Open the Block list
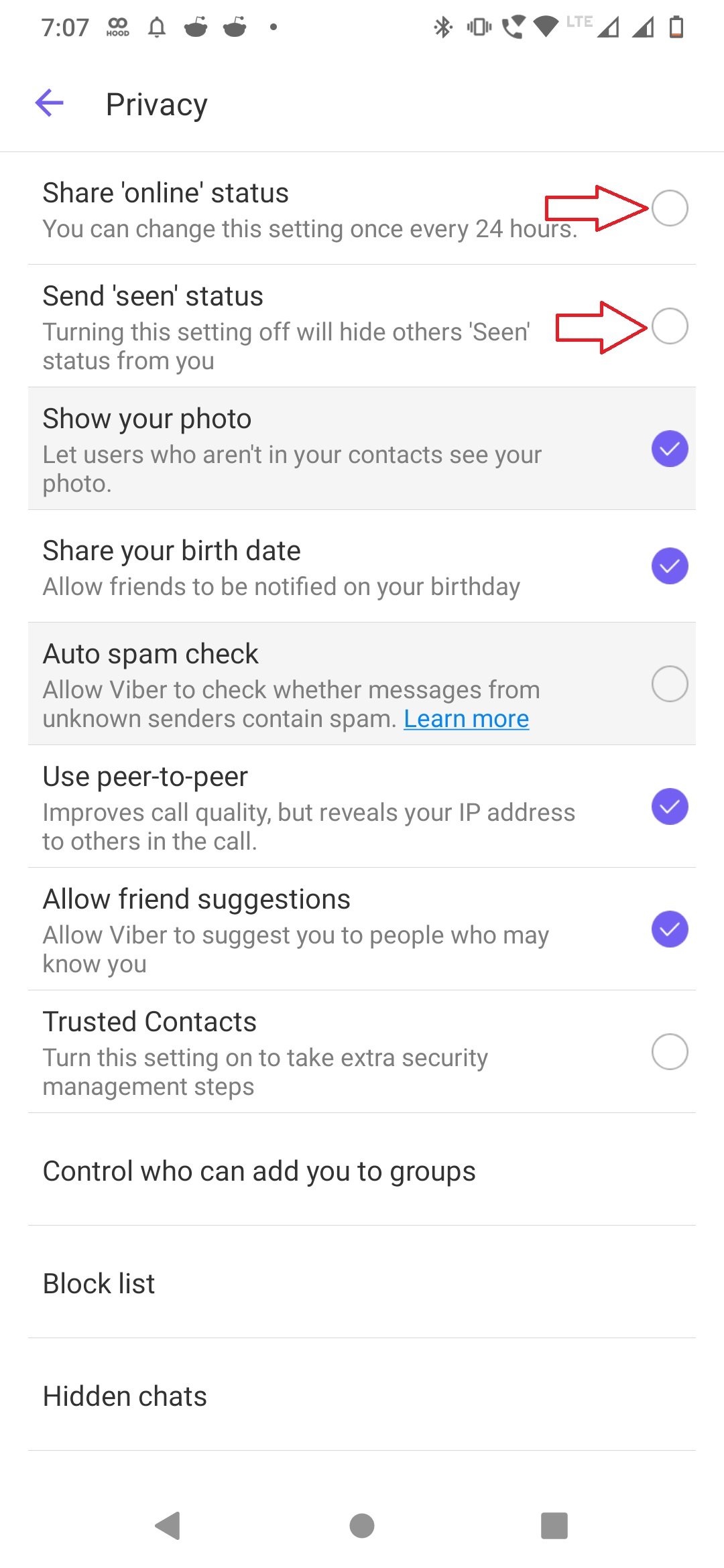The image size is (724, 1568). pos(362,1283)
